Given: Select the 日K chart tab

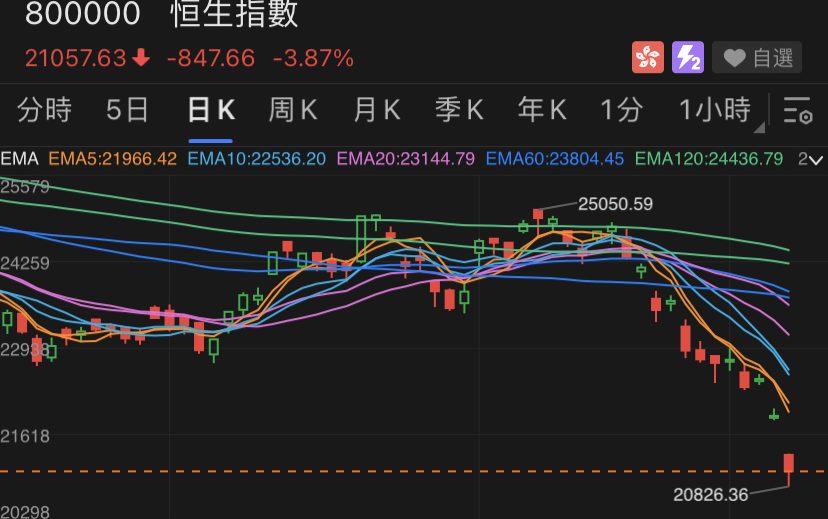Looking at the screenshot, I should coord(211,110).
